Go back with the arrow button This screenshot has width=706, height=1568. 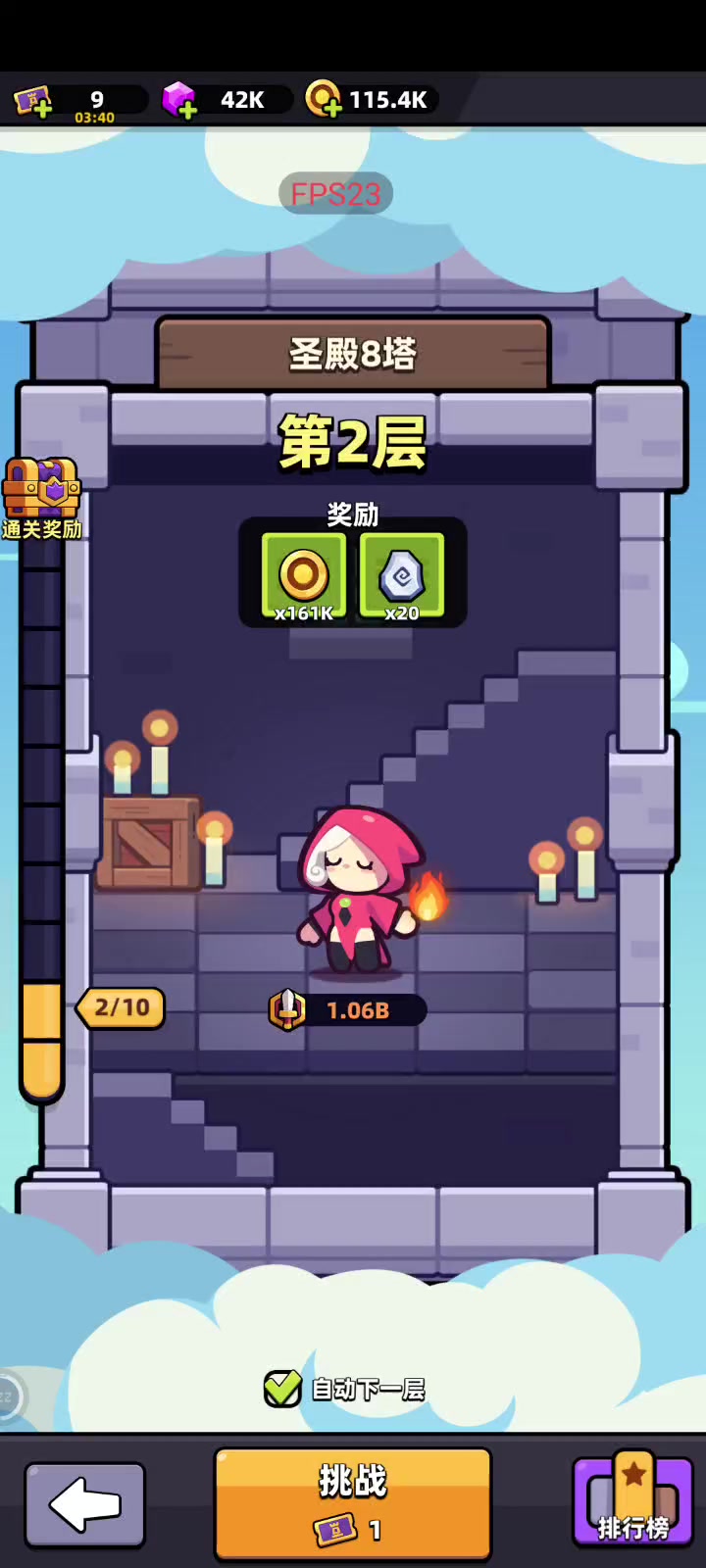[85, 1505]
